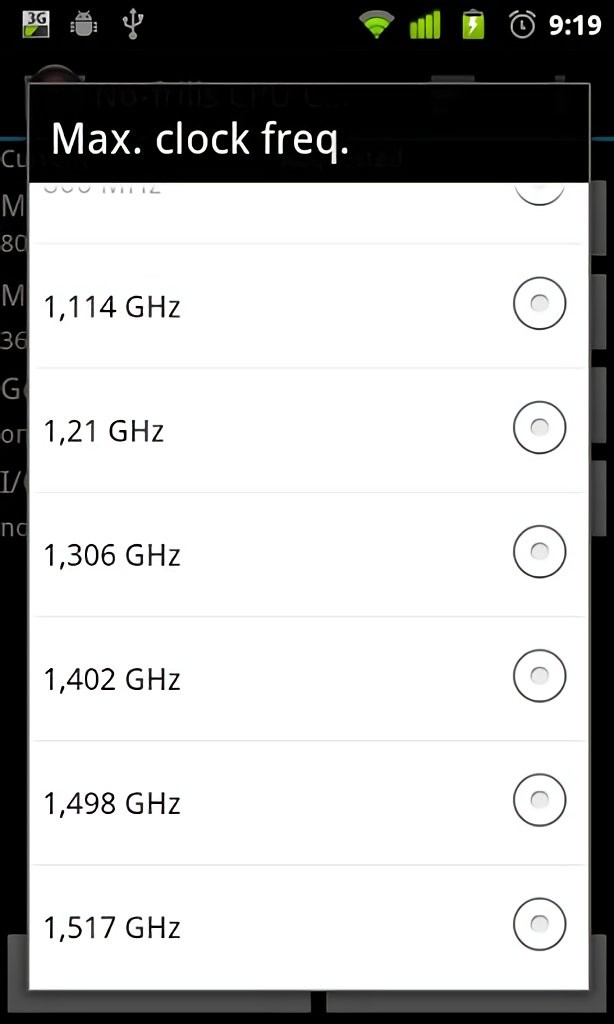Image resolution: width=614 pixels, height=1024 pixels.
Task: Select 1,498 GHz from the list
Action: tap(539, 800)
